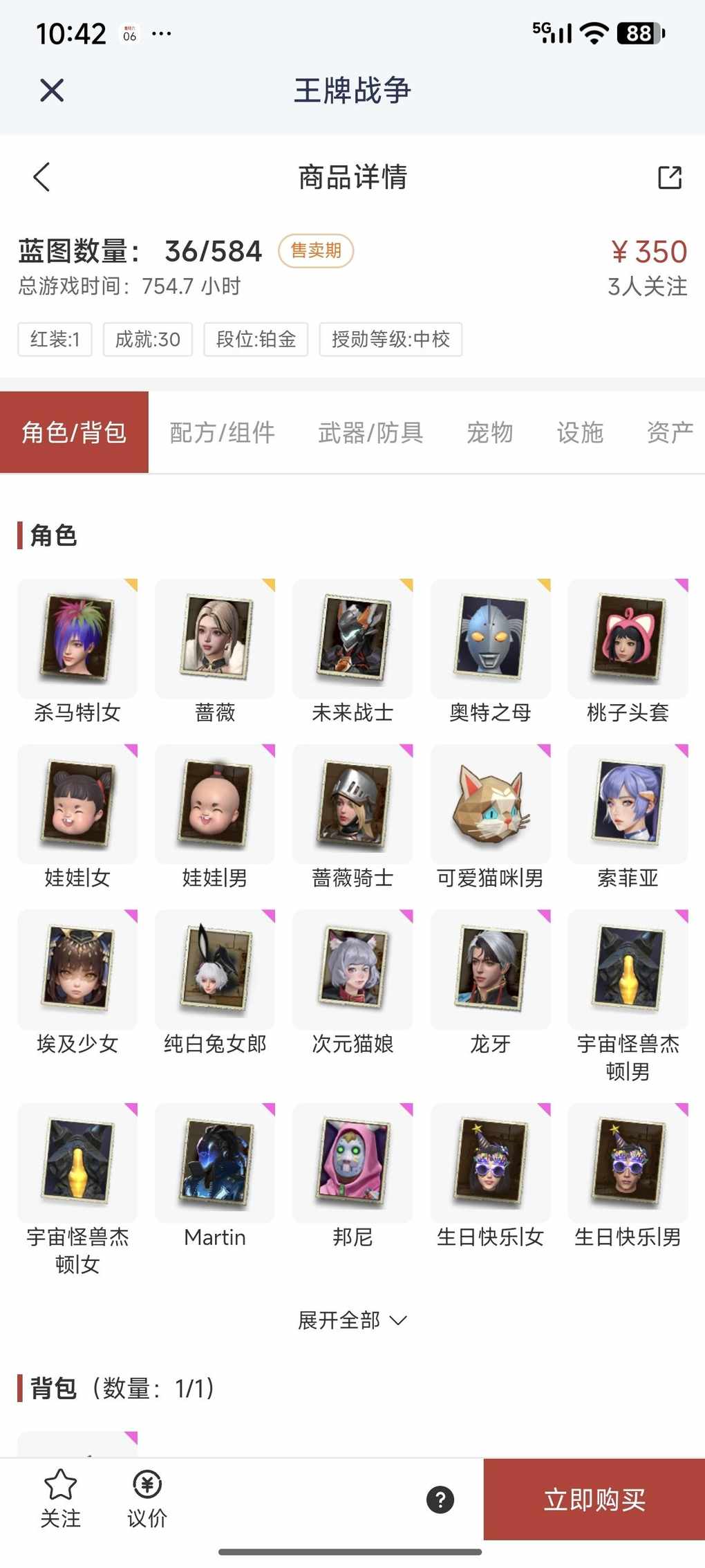Follow this listing with 关注

tap(60, 1499)
